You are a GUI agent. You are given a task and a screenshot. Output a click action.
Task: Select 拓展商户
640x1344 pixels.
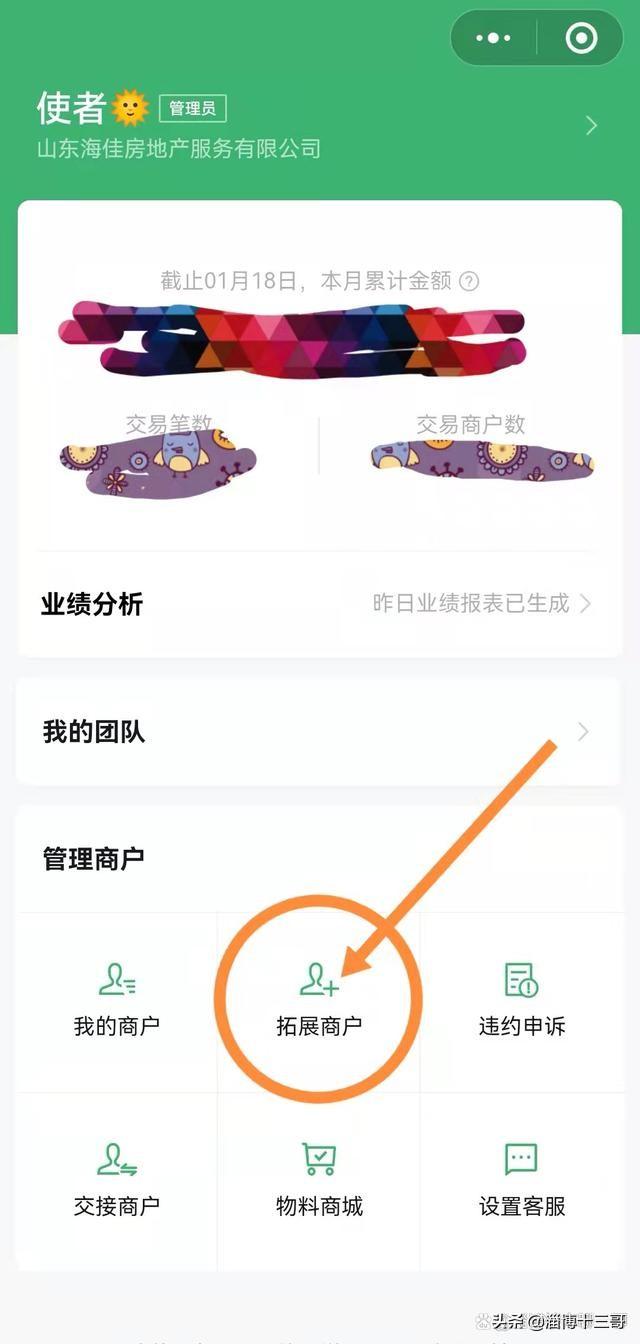pyautogui.click(x=319, y=1000)
